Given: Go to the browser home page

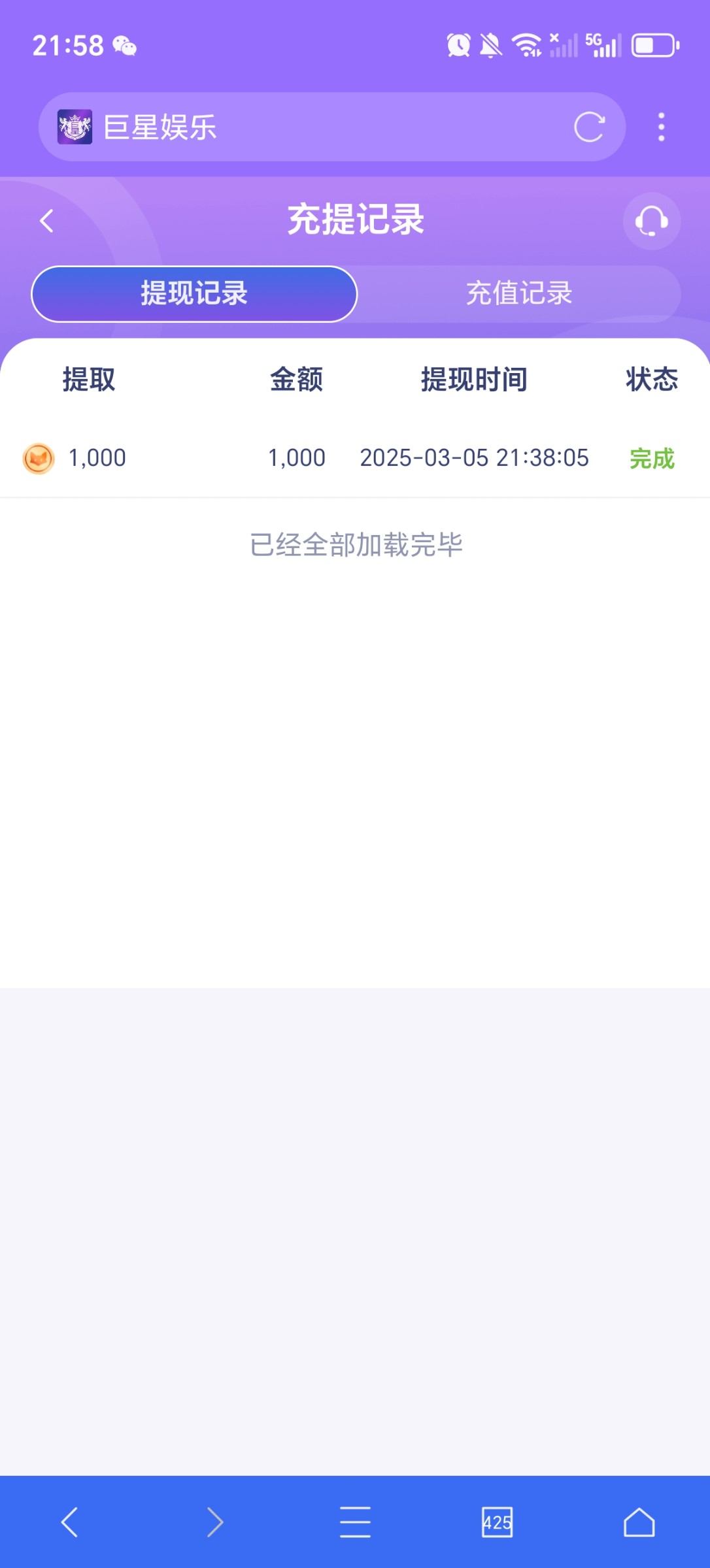Looking at the screenshot, I should [x=639, y=1522].
